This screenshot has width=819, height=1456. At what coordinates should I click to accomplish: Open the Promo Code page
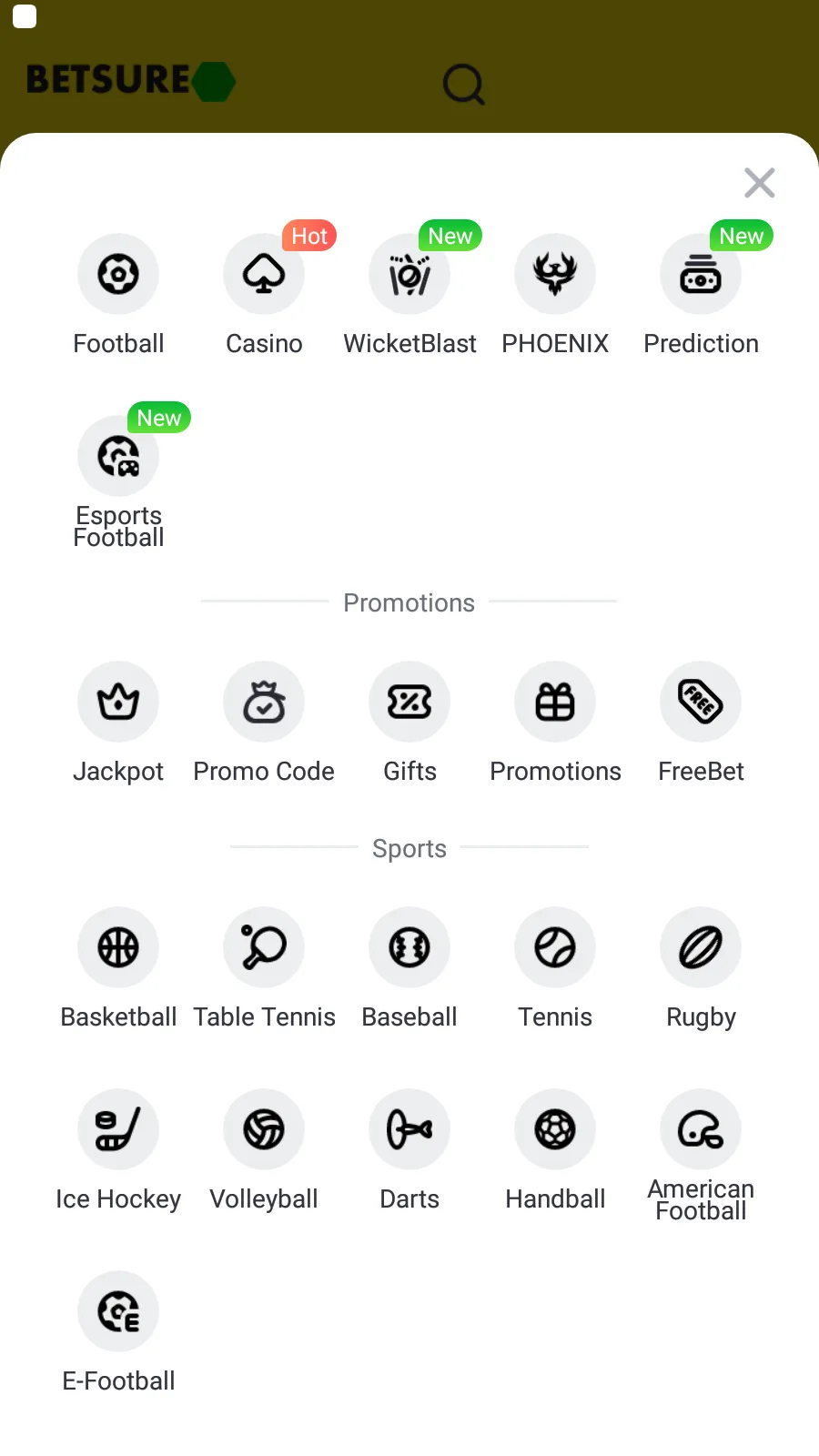(264, 702)
